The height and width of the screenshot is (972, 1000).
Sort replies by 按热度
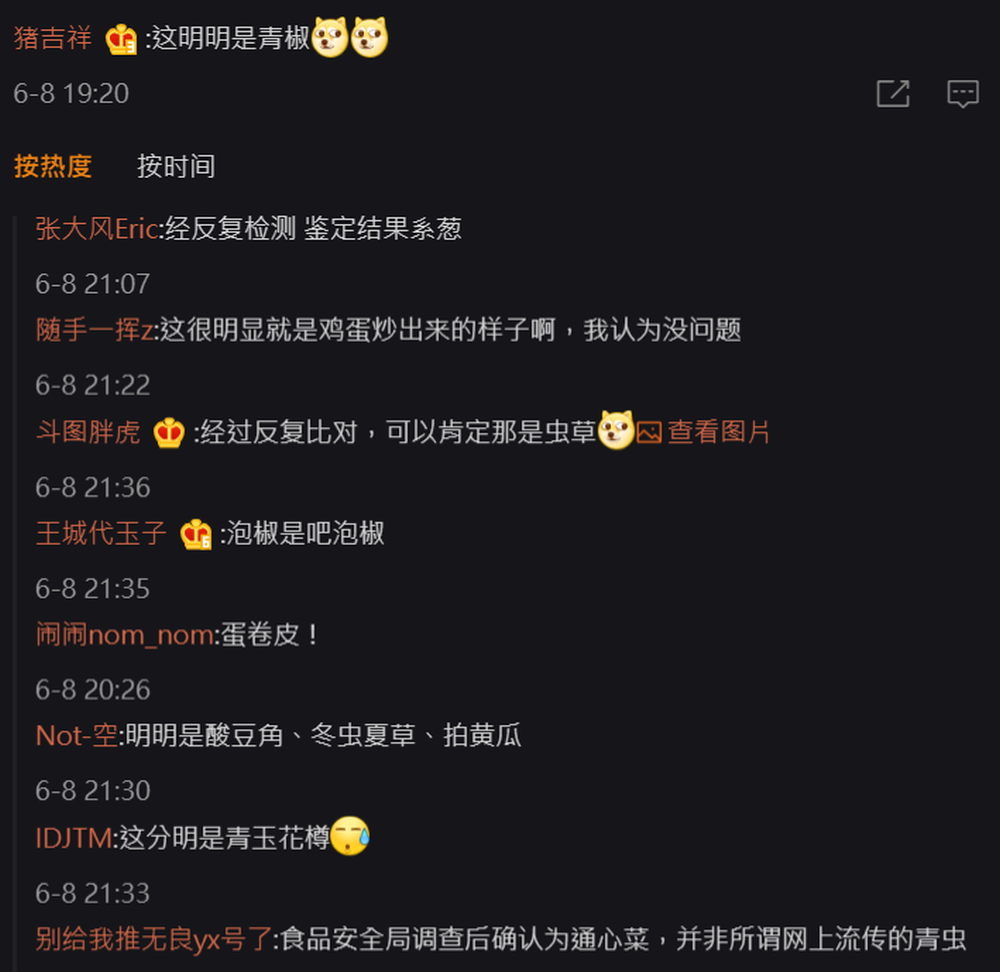coord(53,166)
